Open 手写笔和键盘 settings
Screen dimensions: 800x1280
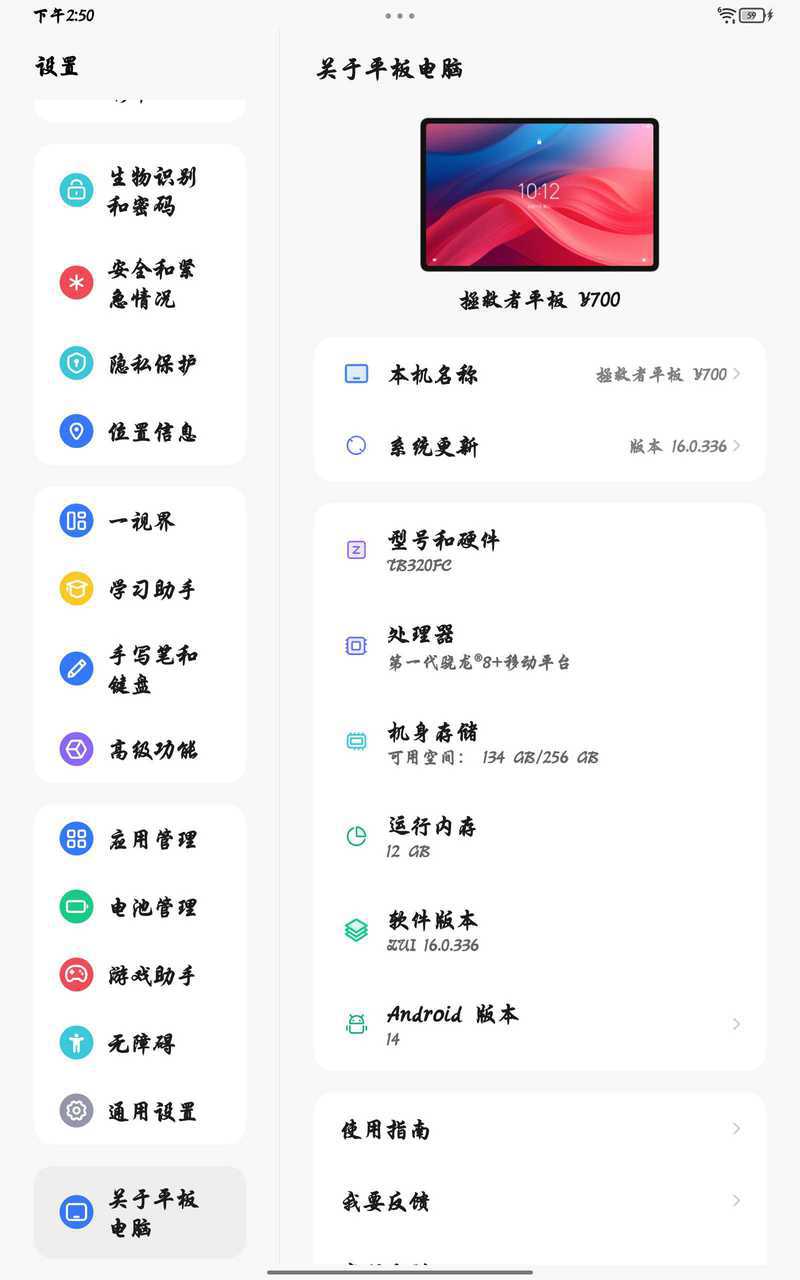[x=140, y=669]
